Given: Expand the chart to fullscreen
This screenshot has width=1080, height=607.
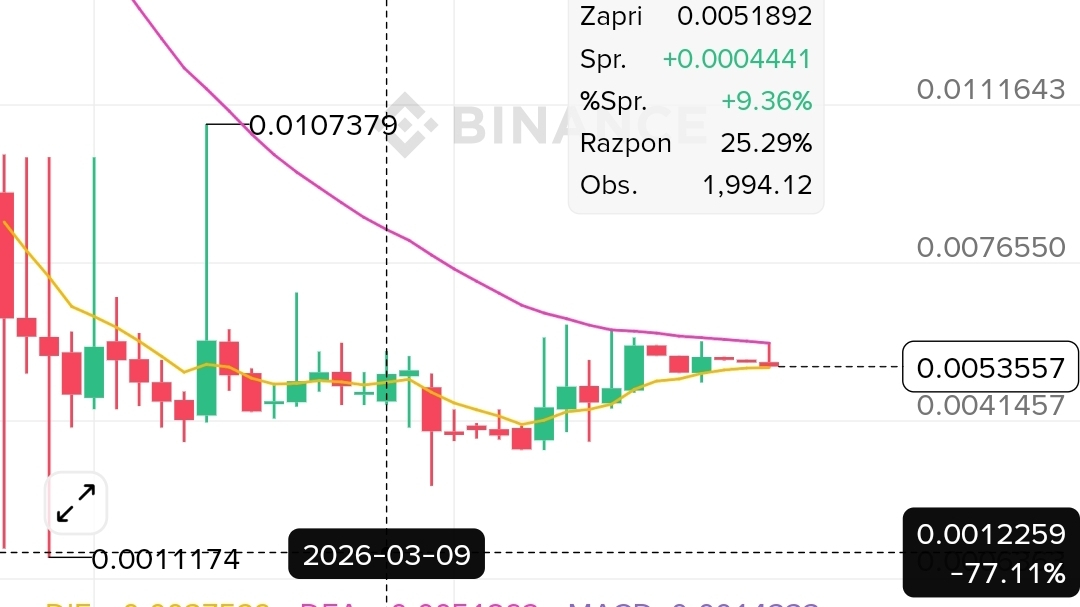Looking at the screenshot, I should pos(76,504).
